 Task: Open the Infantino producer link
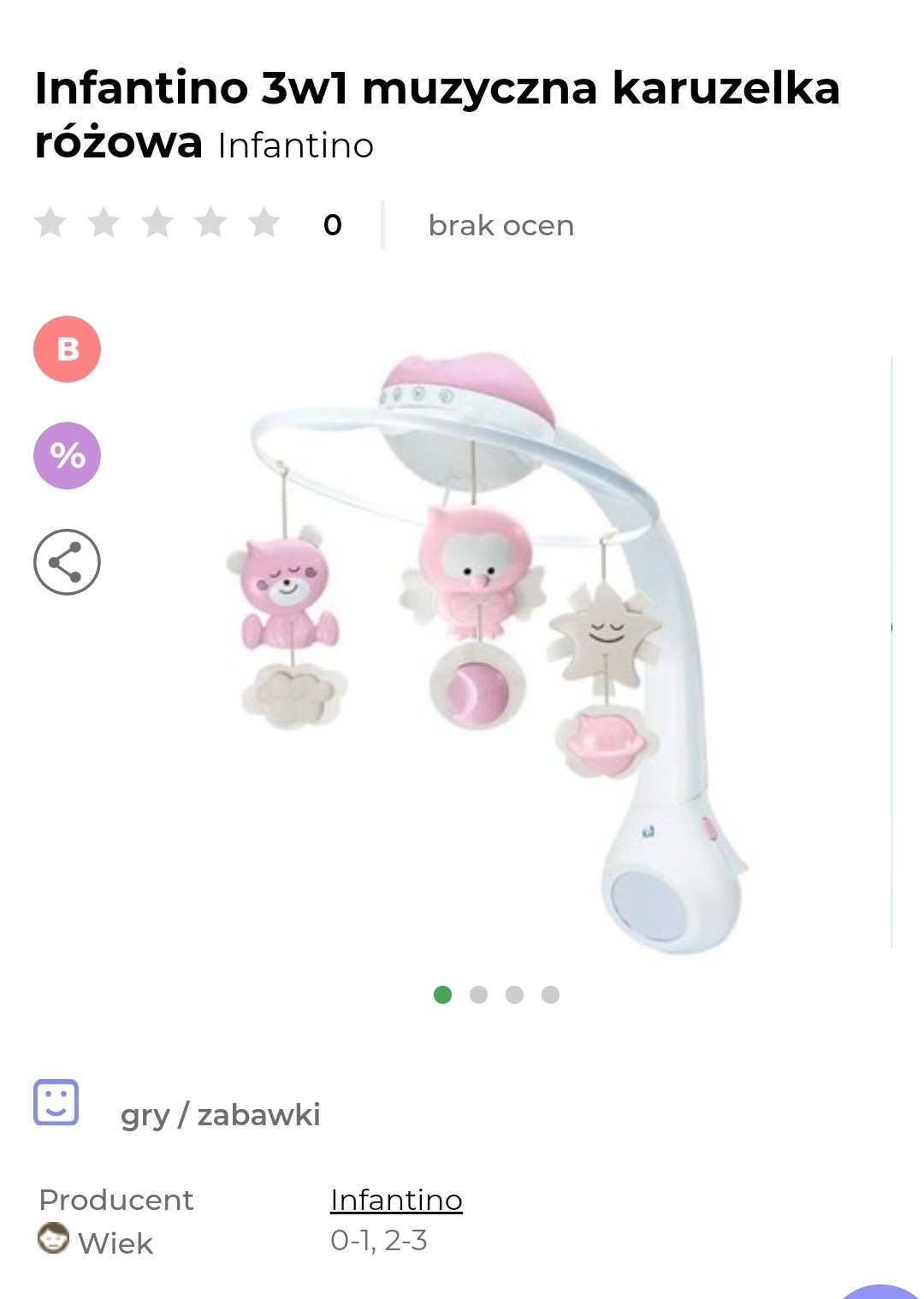[x=396, y=1200]
